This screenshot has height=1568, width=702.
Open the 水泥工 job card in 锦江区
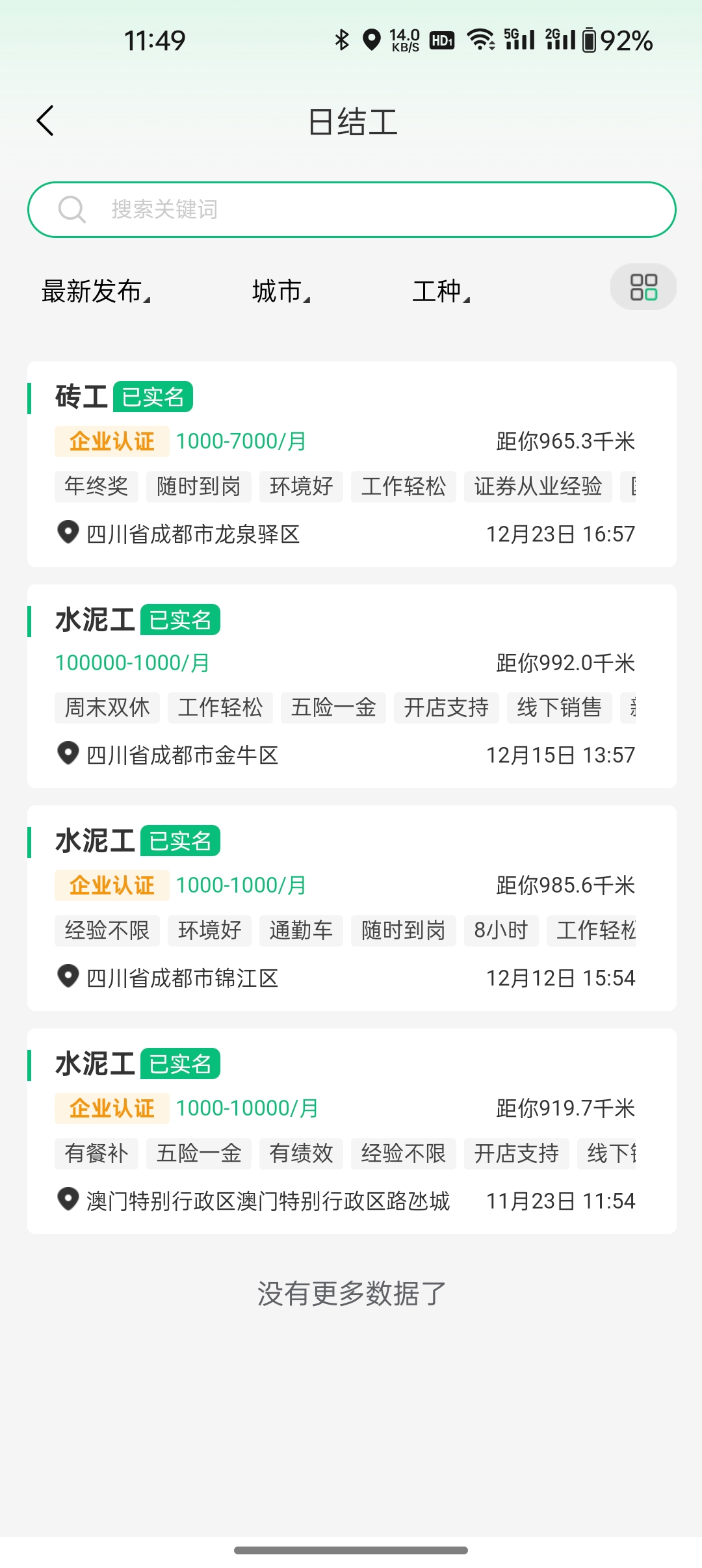(351, 907)
